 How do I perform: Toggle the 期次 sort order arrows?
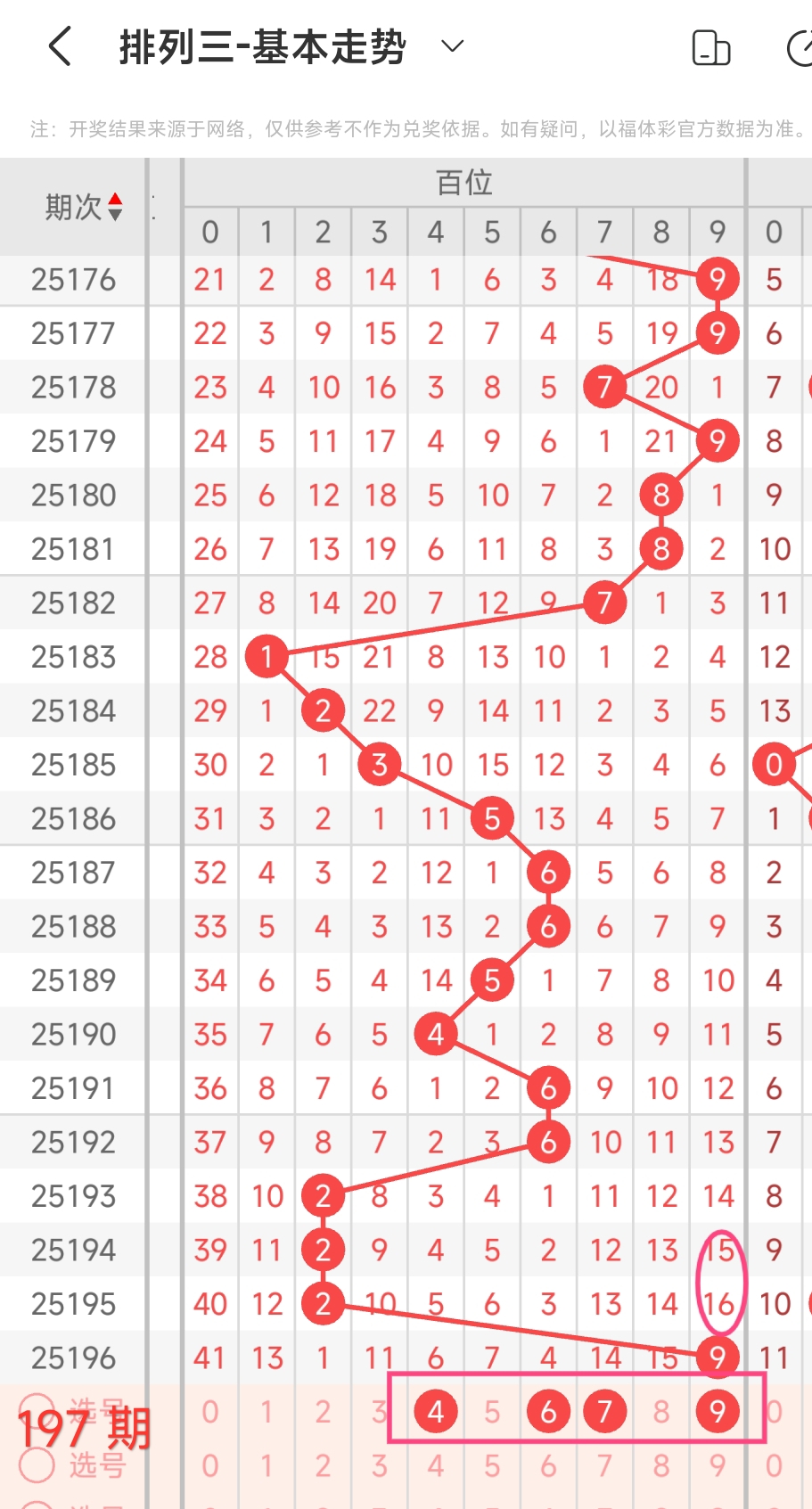tap(115, 207)
